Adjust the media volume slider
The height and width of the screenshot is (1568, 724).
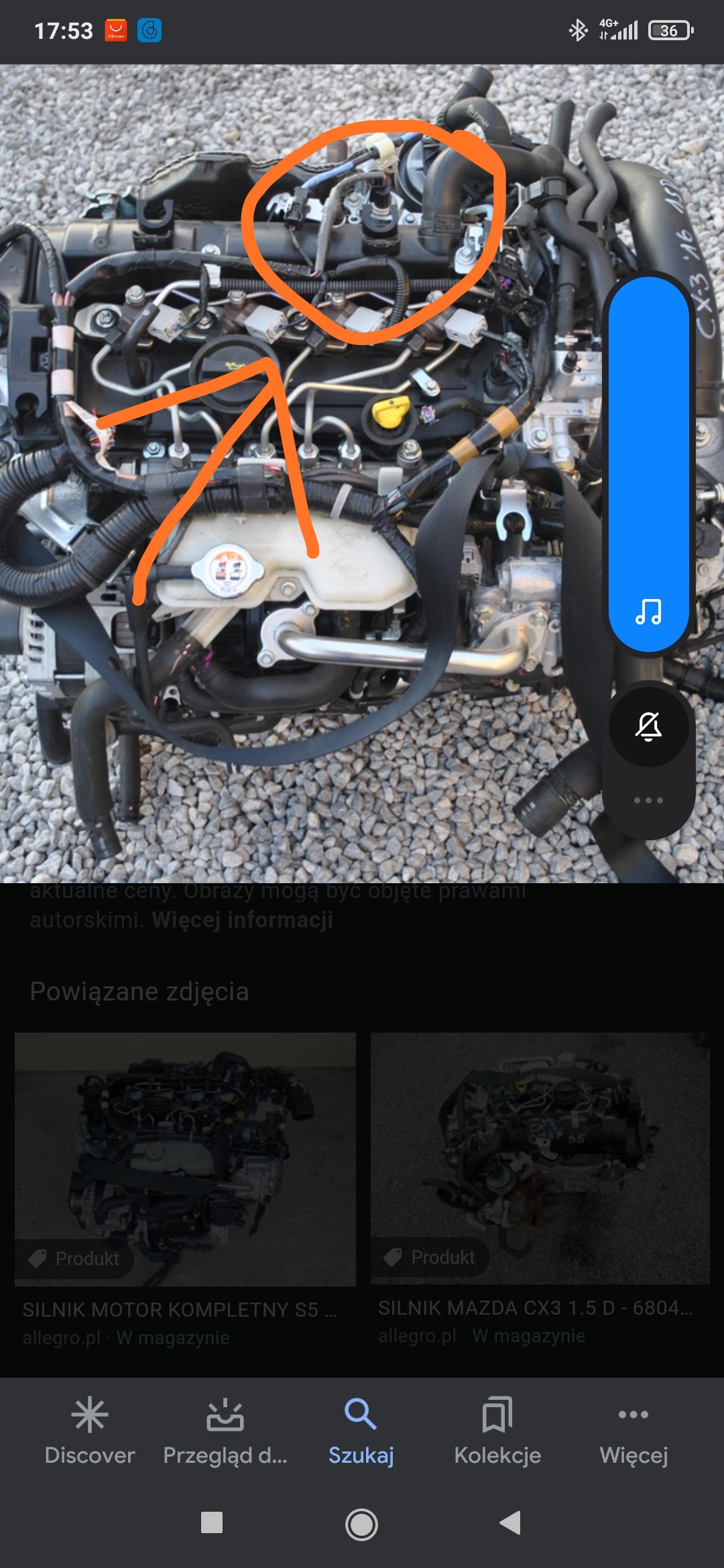[x=649, y=464]
